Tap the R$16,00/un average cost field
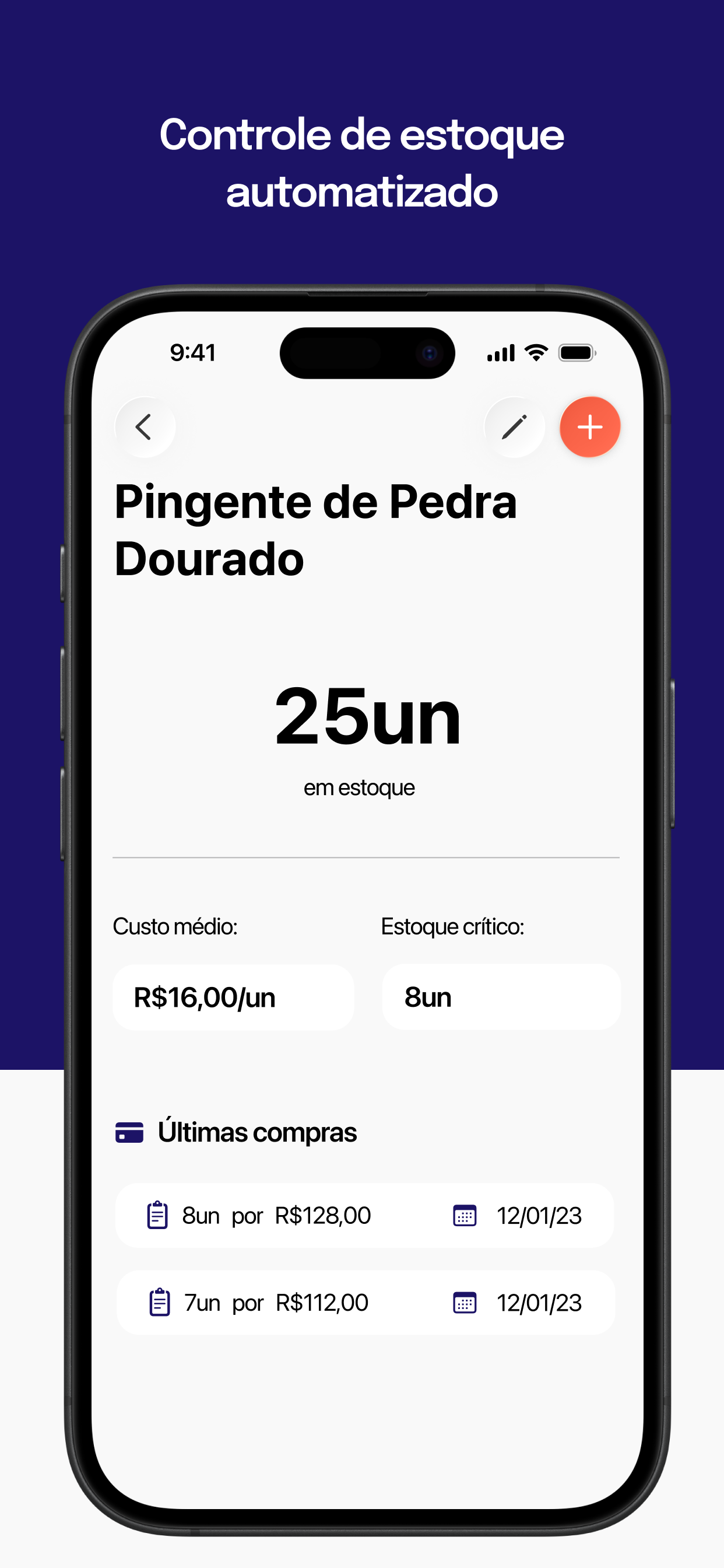Viewport: 724px width, 1568px height. click(x=234, y=997)
